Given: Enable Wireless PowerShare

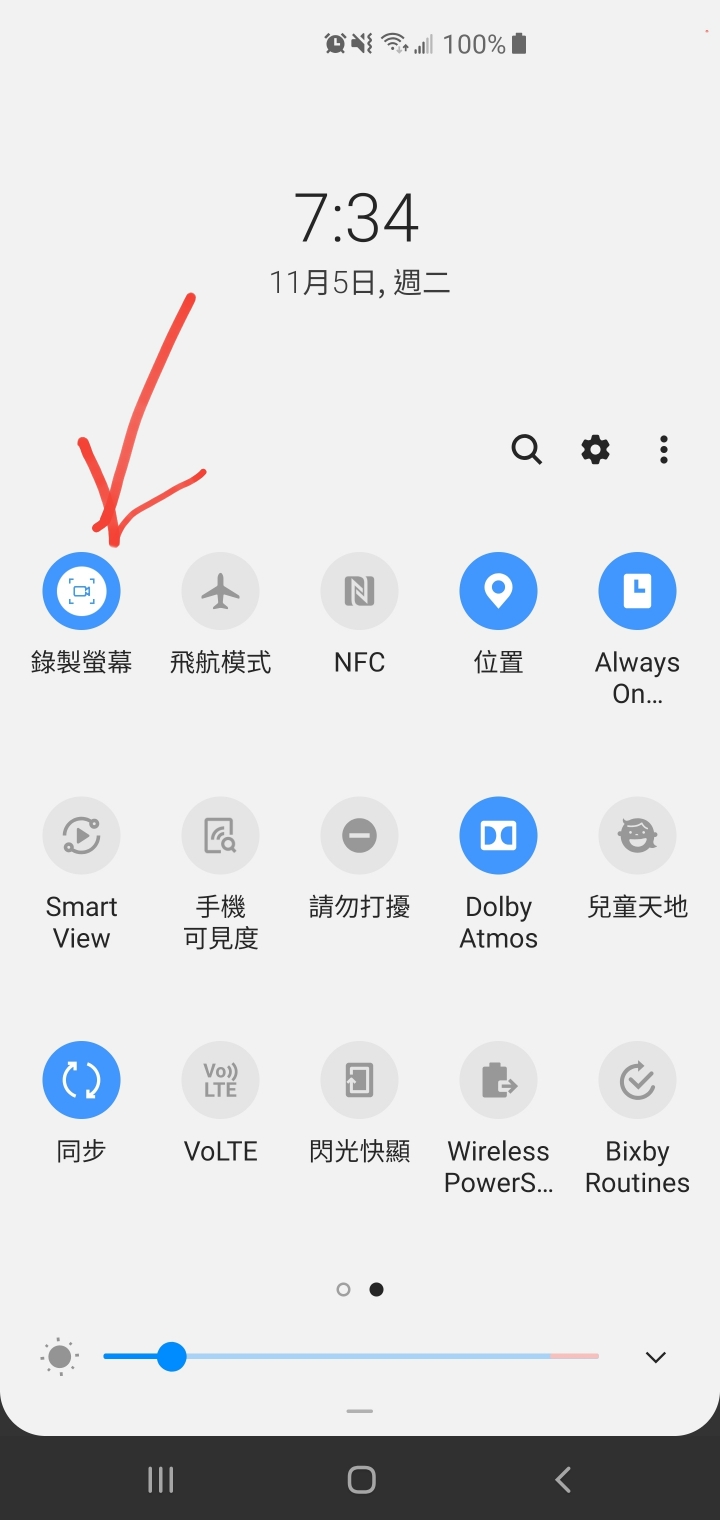Looking at the screenshot, I should tap(498, 1080).
